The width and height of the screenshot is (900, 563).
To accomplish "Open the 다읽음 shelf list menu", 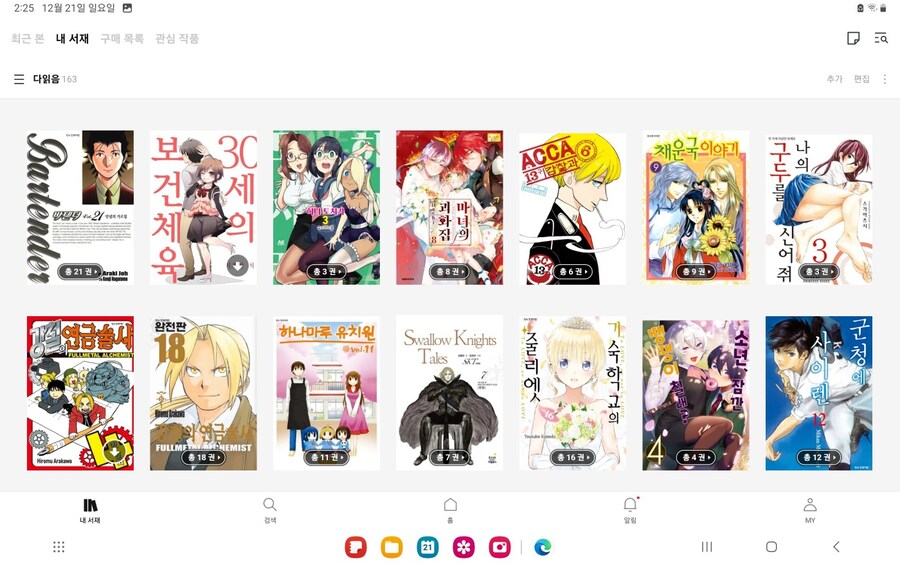I will [x=19, y=79].
